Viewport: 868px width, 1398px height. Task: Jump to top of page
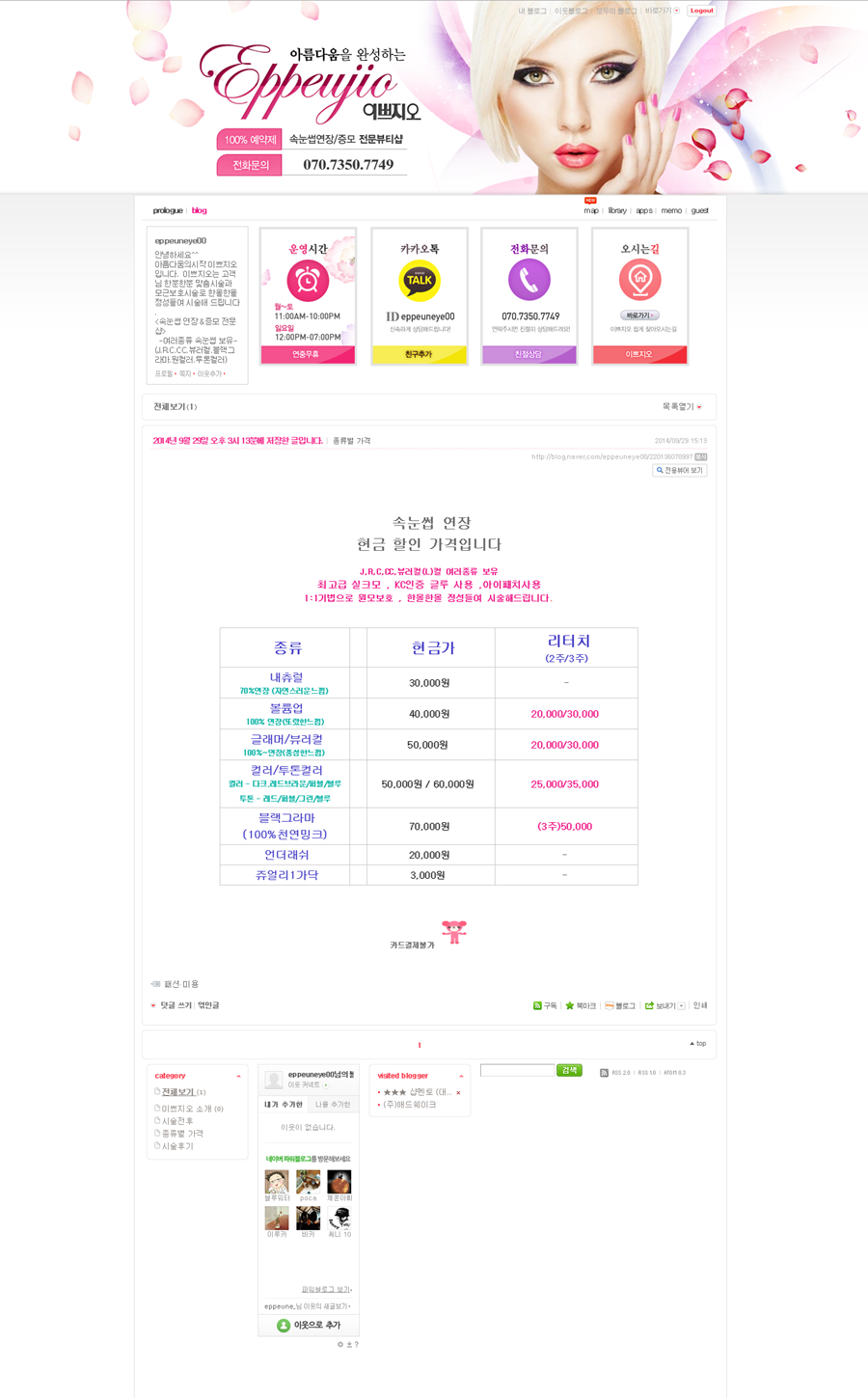[698, 1043]
